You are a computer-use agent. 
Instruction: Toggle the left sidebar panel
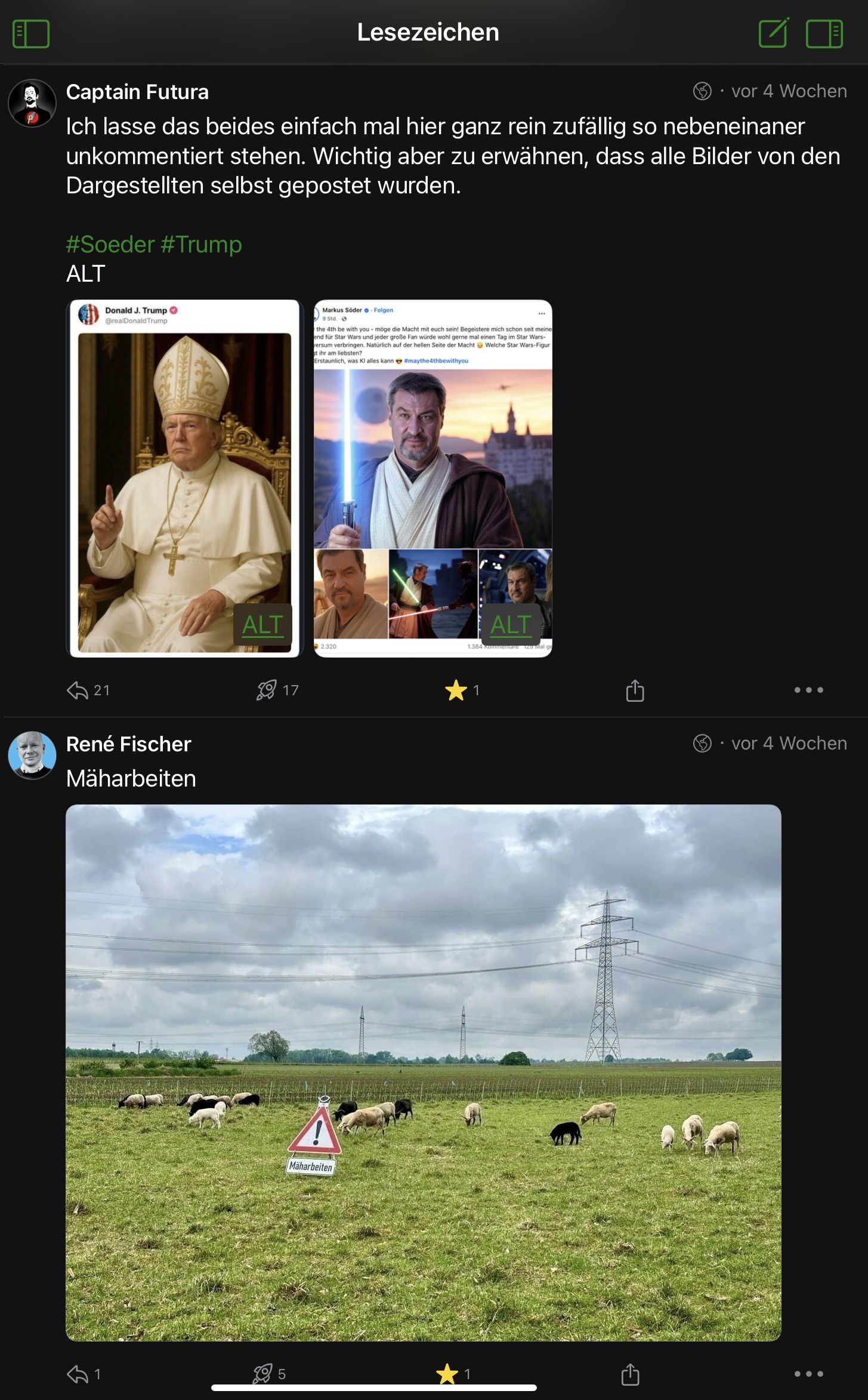click(31, 33)
